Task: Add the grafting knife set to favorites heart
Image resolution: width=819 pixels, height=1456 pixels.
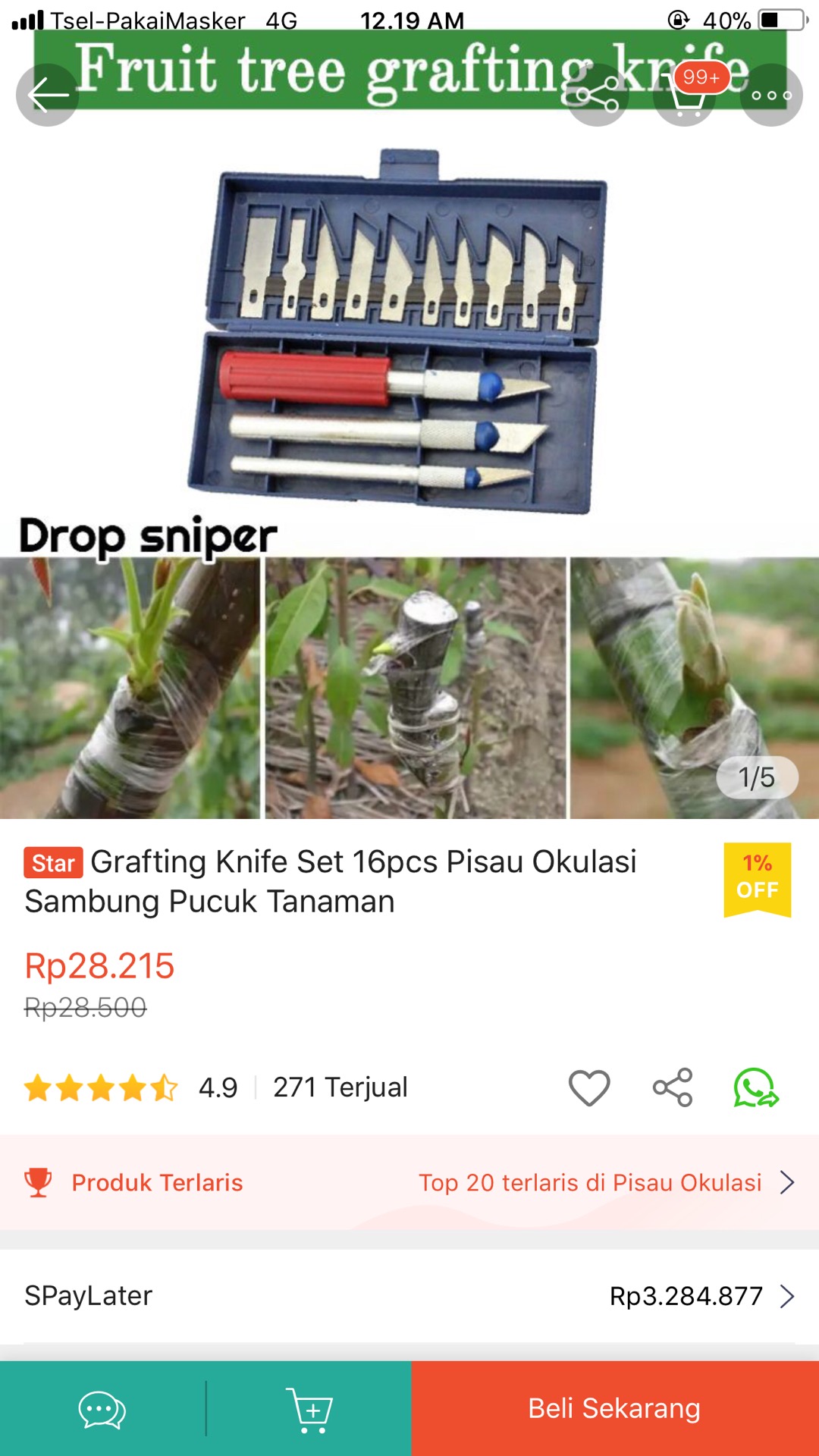Action: point(590,1087)
